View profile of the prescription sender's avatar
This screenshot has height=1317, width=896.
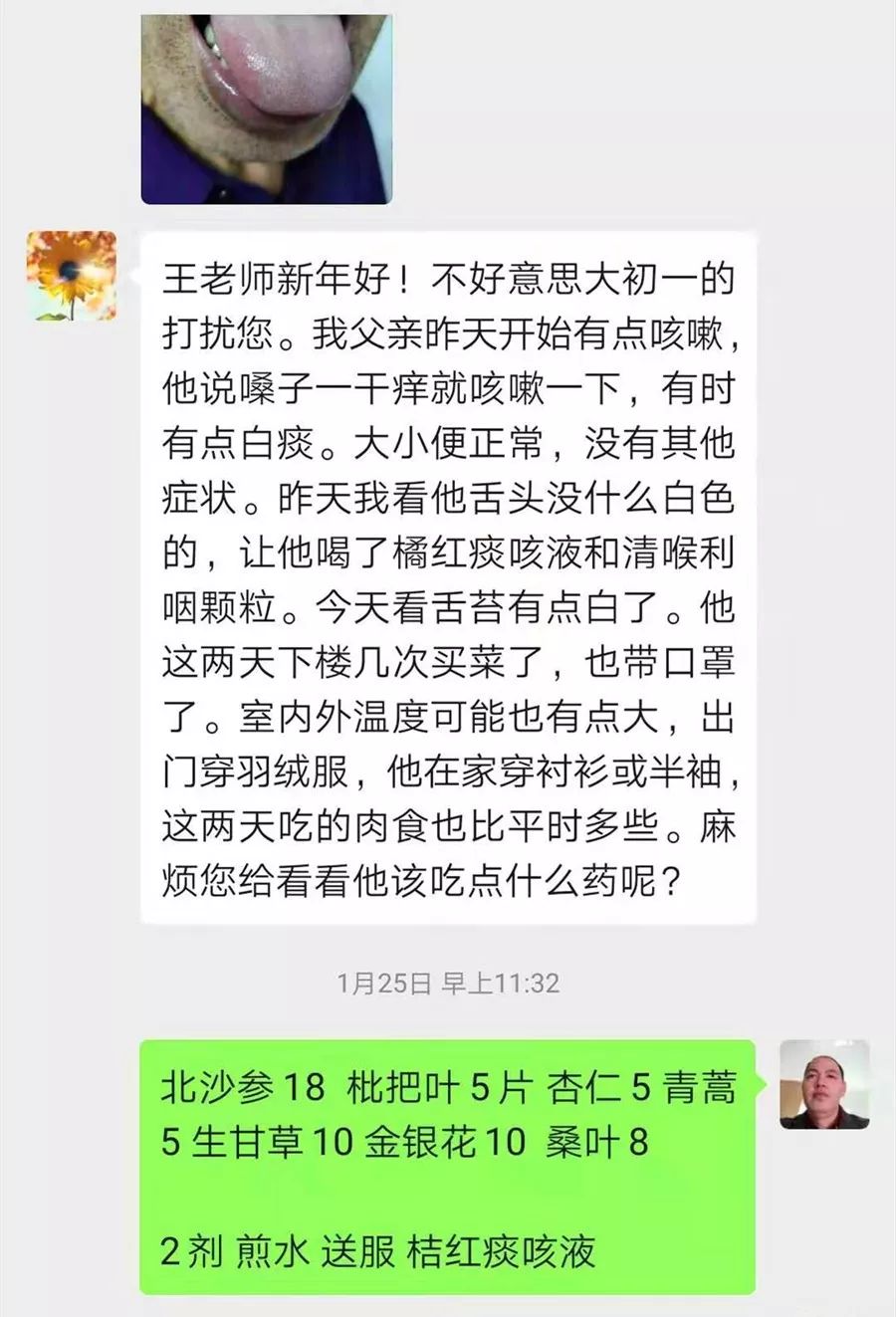824,1084
